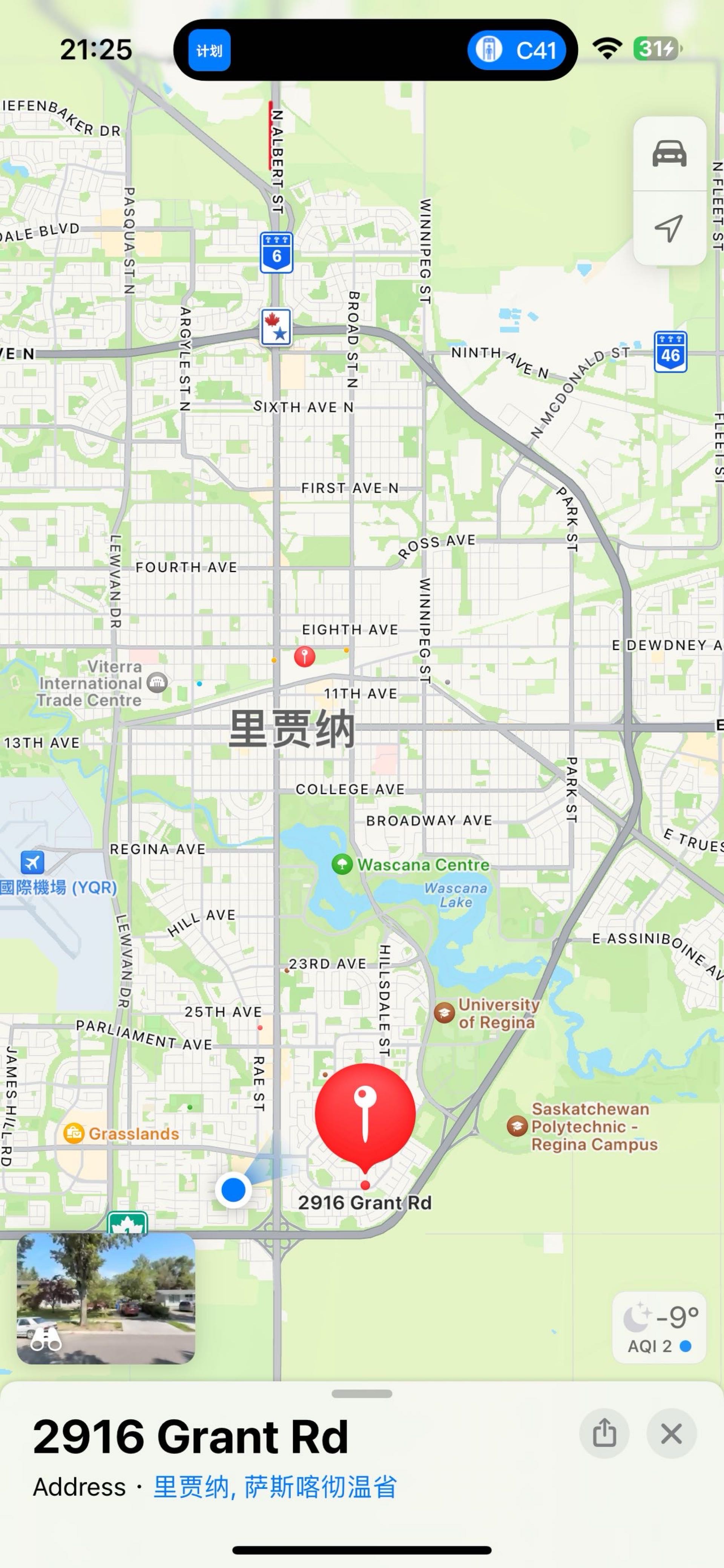This screenshot has width=724, height=1568.
Task: Open the 里贾纳, 萨斯喀彻温省 link
Action: (275, 1487)
